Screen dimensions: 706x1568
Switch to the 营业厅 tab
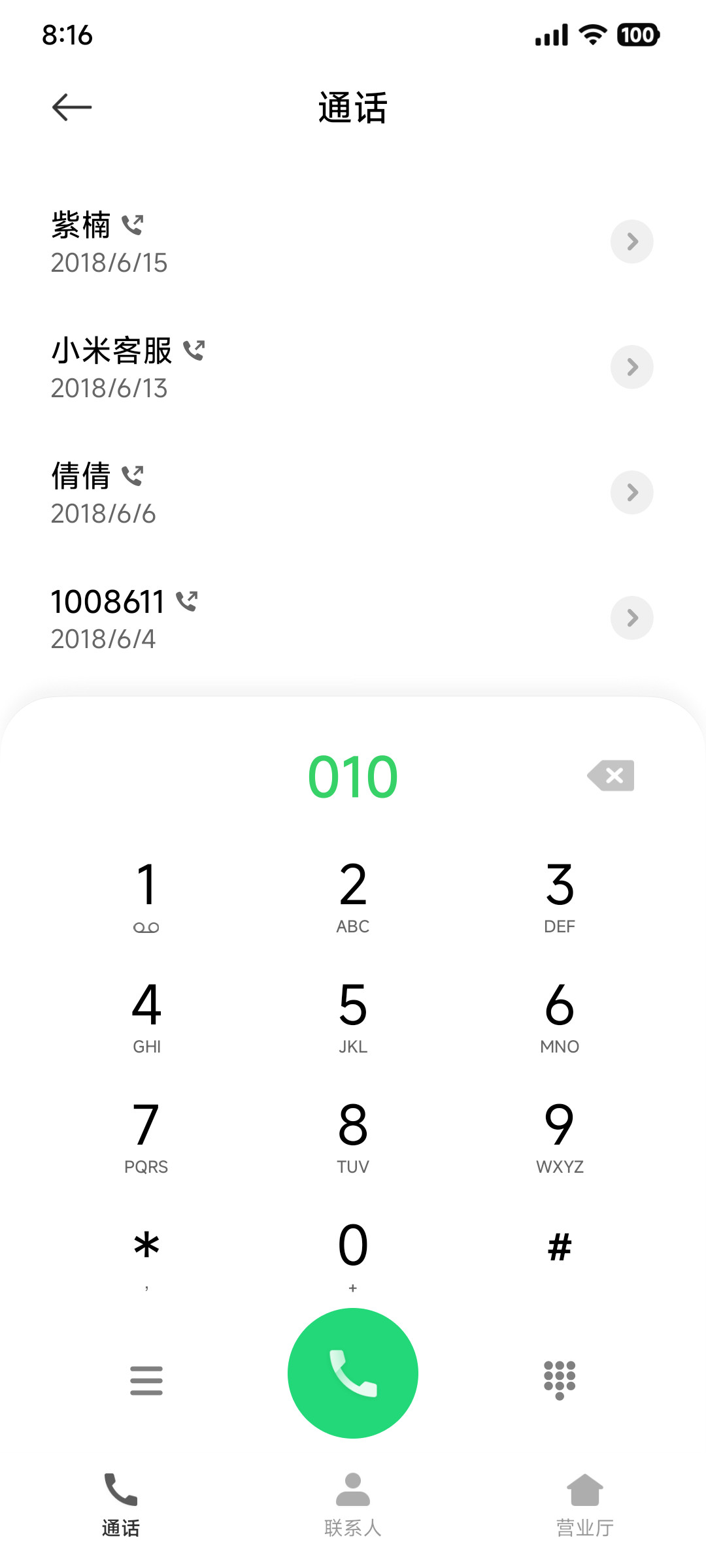tap(585, 1504)
